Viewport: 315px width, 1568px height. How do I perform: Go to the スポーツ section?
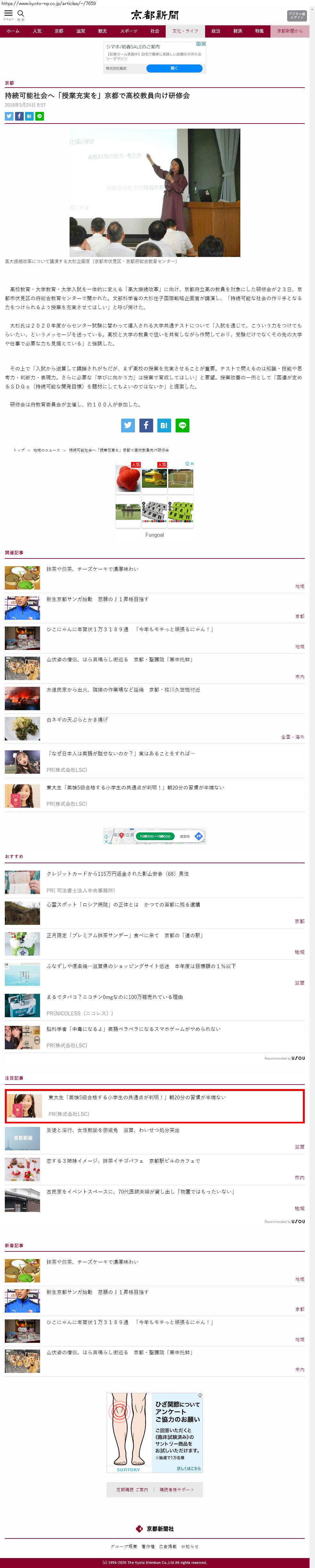point(128,31)
